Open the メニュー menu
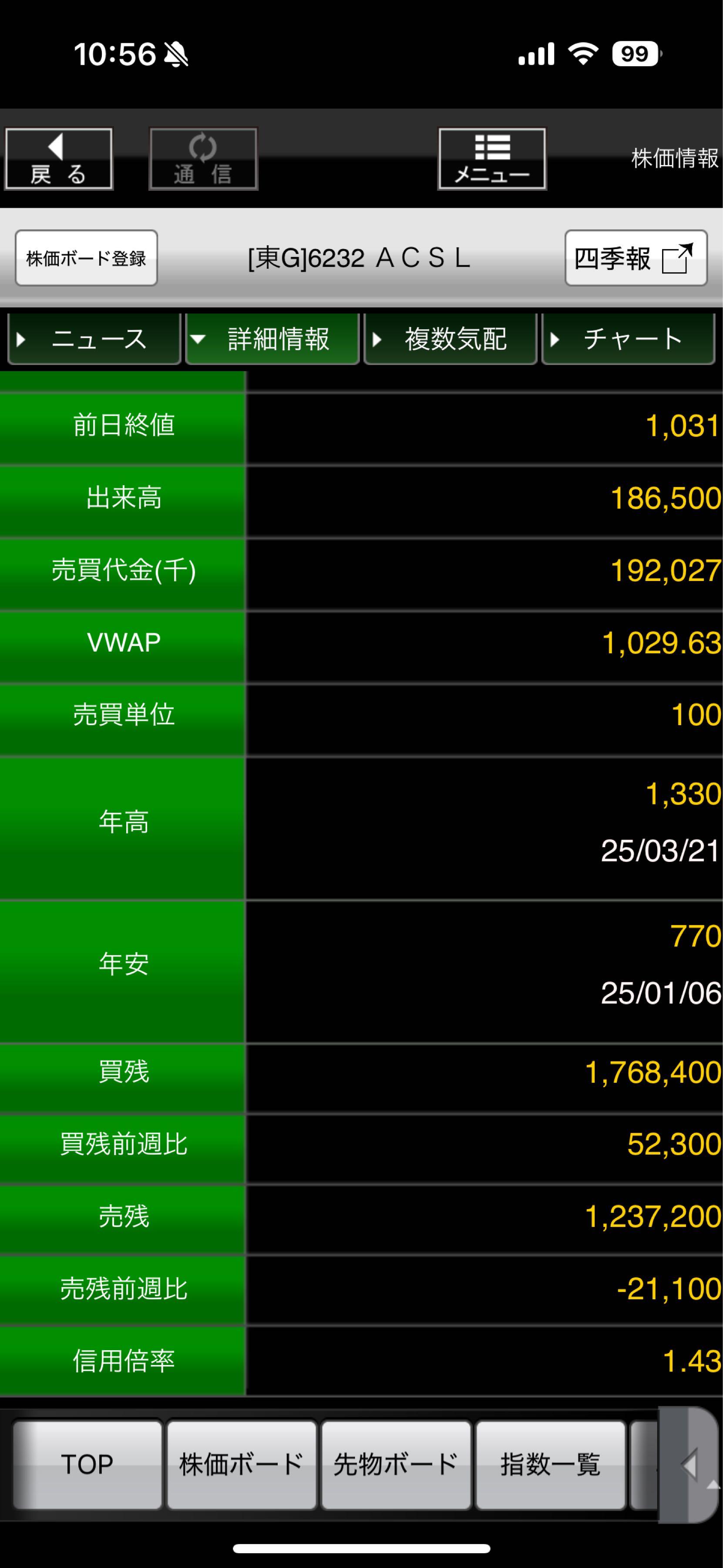723x1568 pixels. [492, 159]
